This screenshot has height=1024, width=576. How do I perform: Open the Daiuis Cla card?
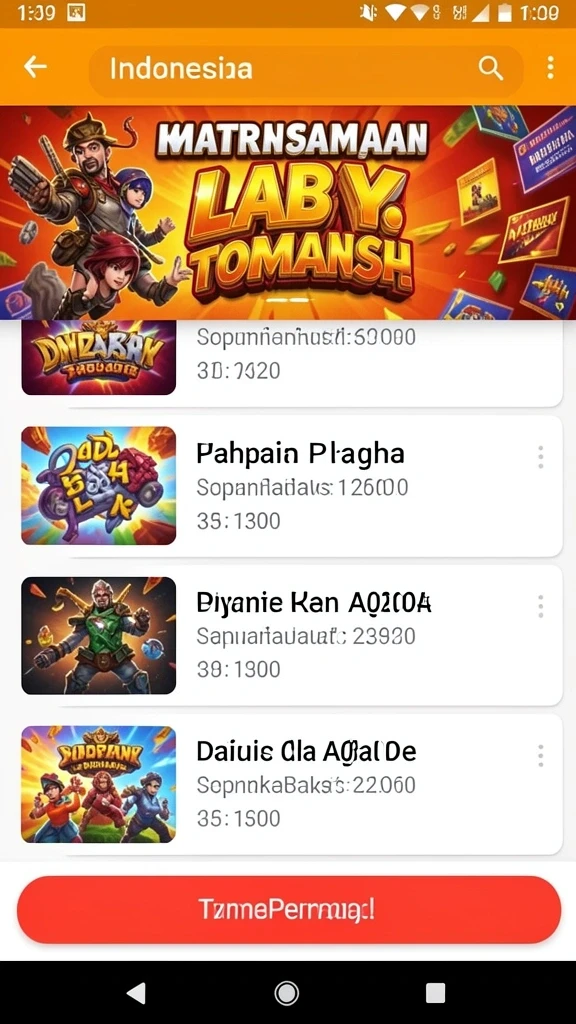point(291,784)
